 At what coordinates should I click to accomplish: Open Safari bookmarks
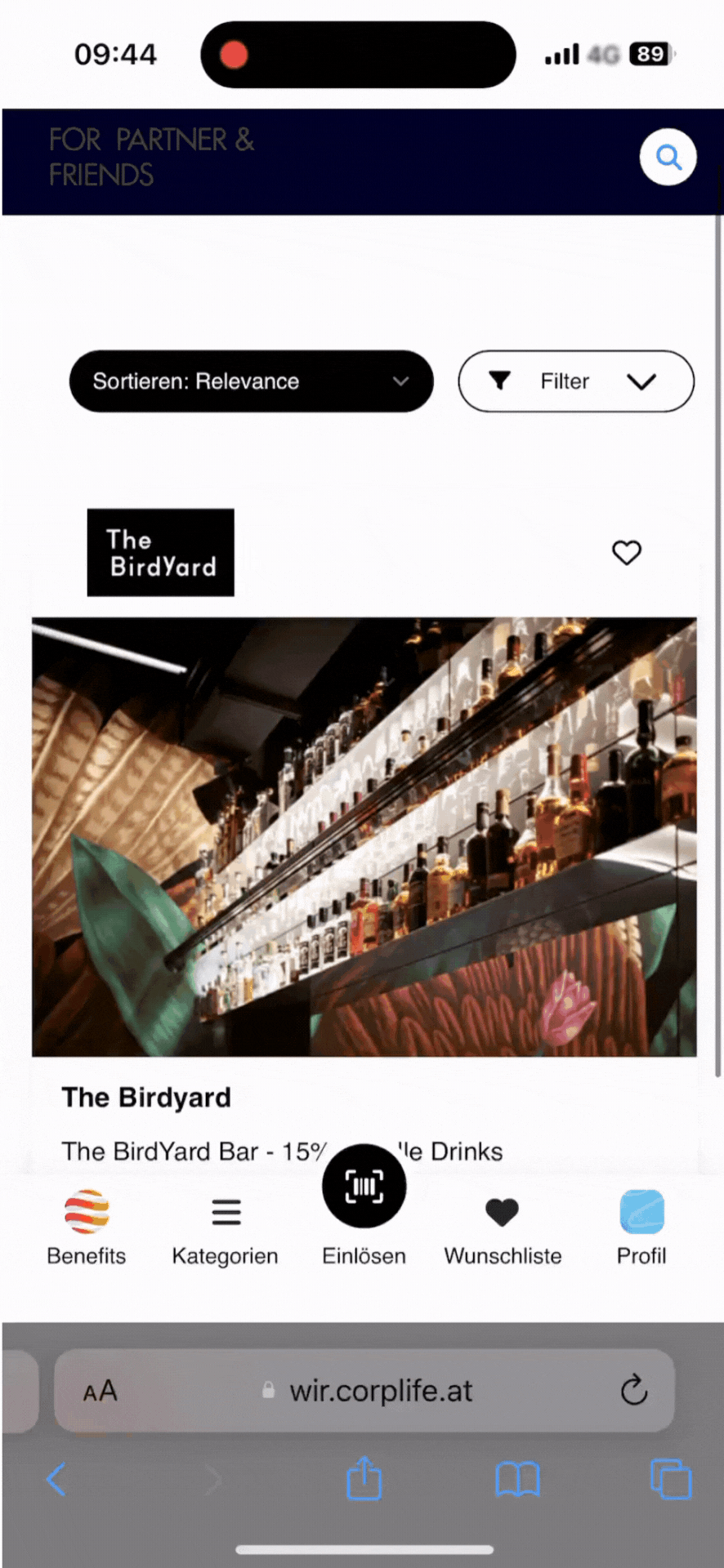[x=517, y=1479]
